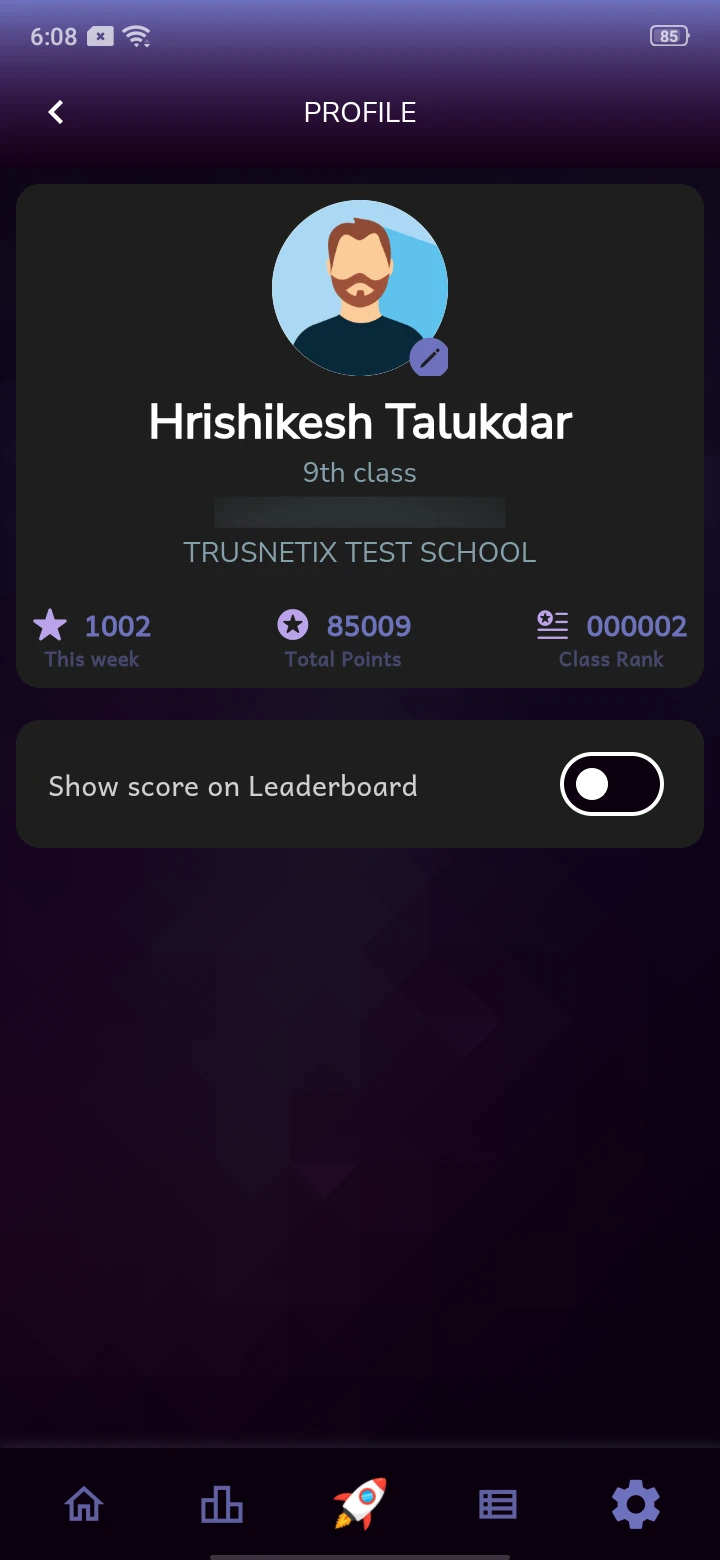Open the rocket tab
The image size is (720, 1560).
360,1504
